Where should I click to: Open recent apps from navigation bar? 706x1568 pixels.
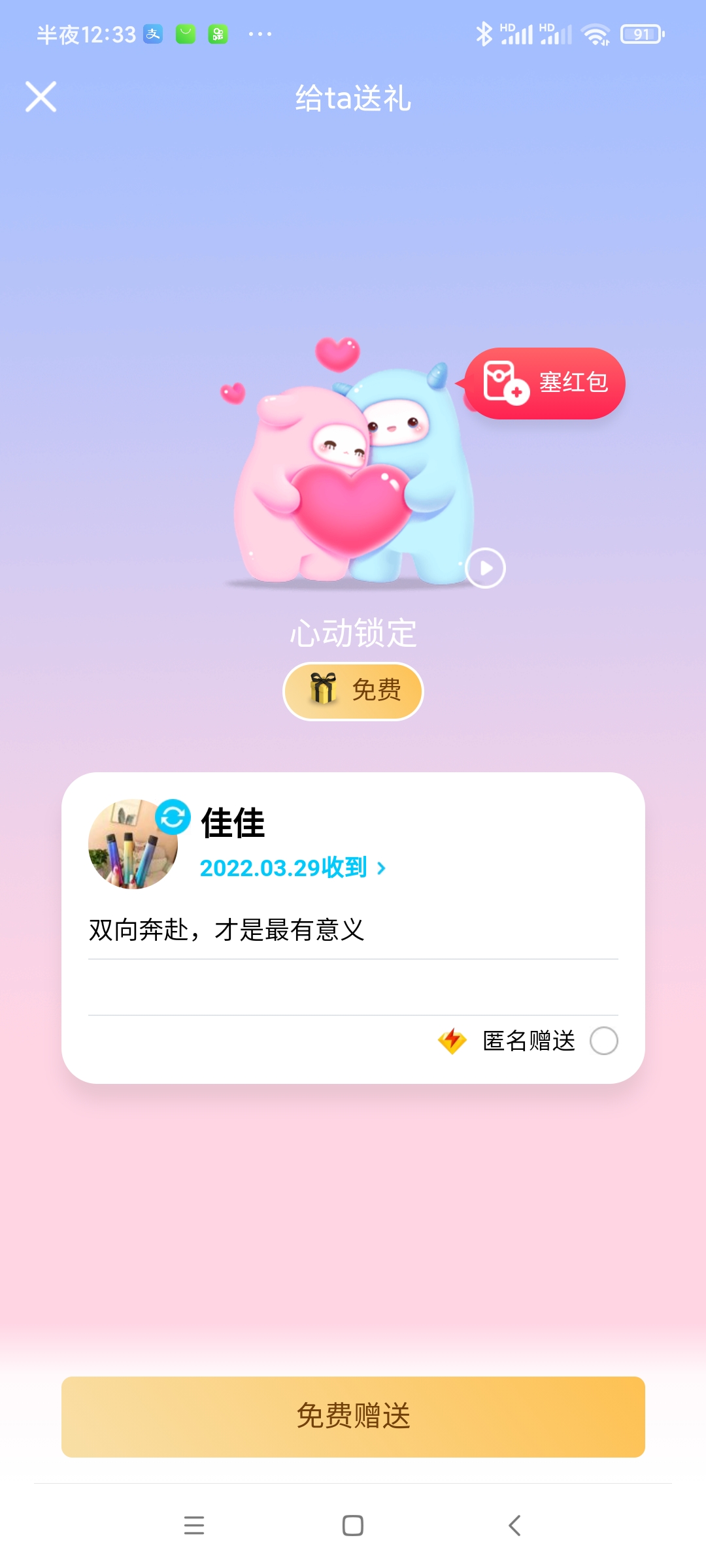coord(194,1526)
